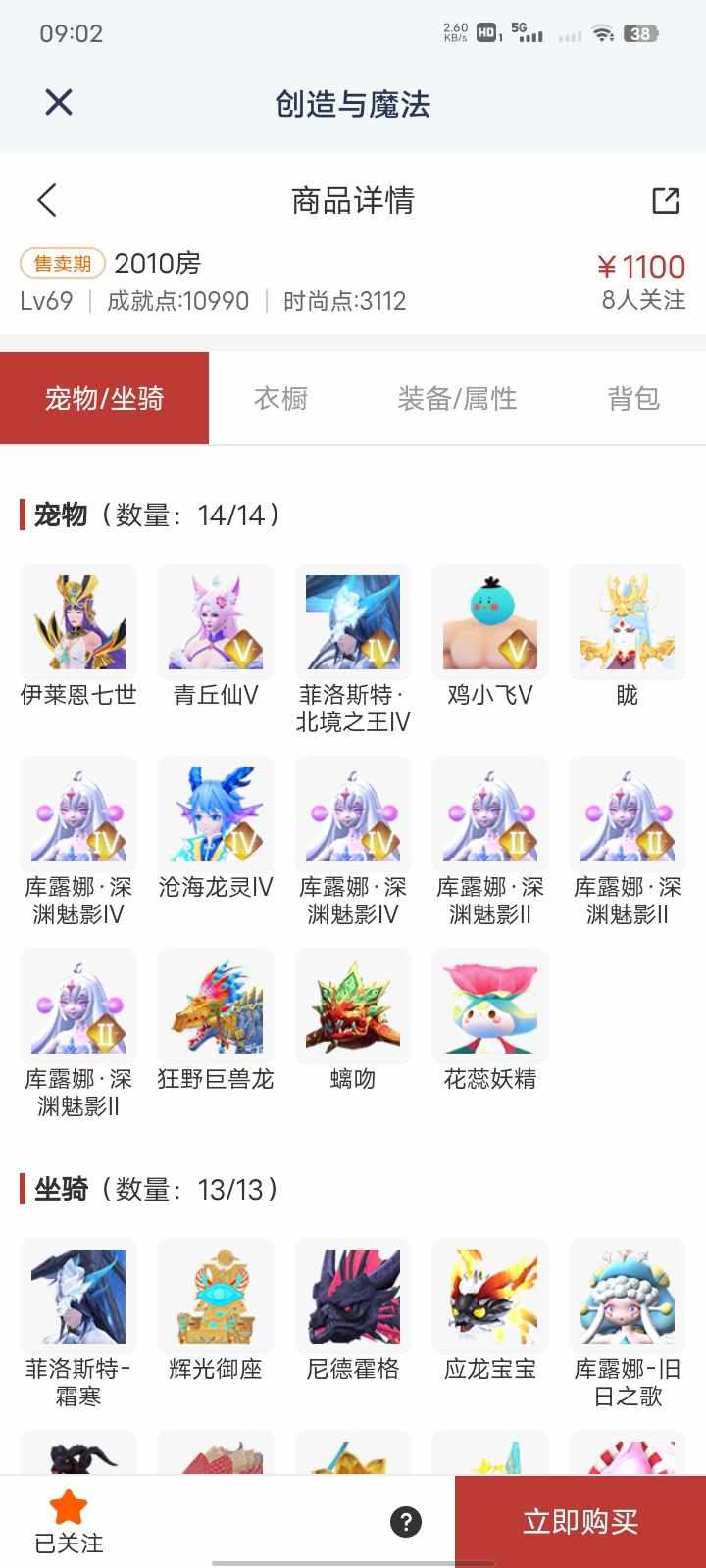Close the 创造与魔法 page
The image size is (706, 1568).
pos(59,102)
